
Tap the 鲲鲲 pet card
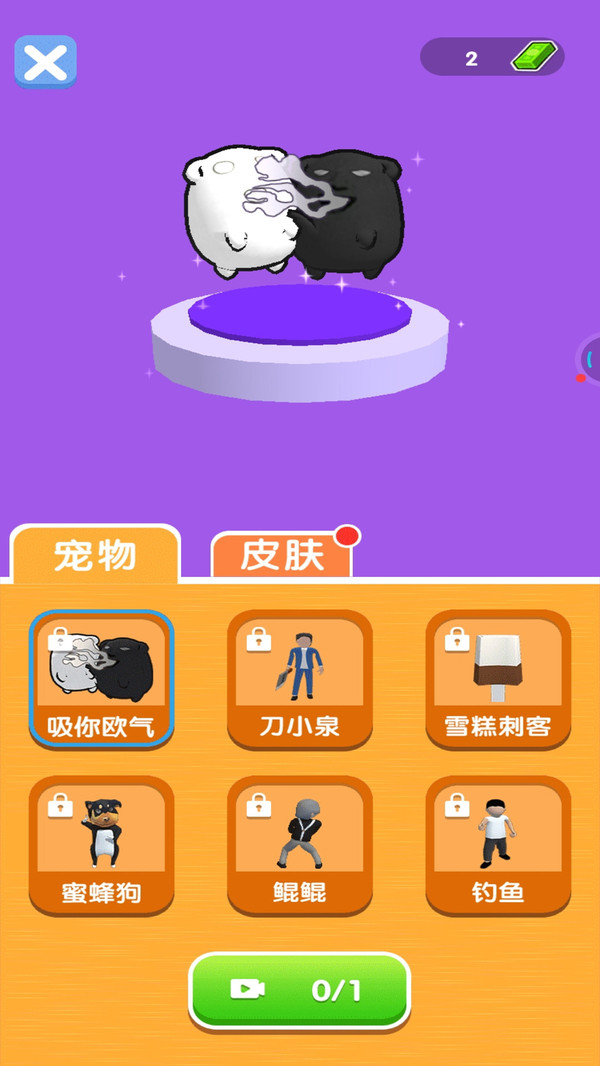pyautogui.click(x=299, y=845)
